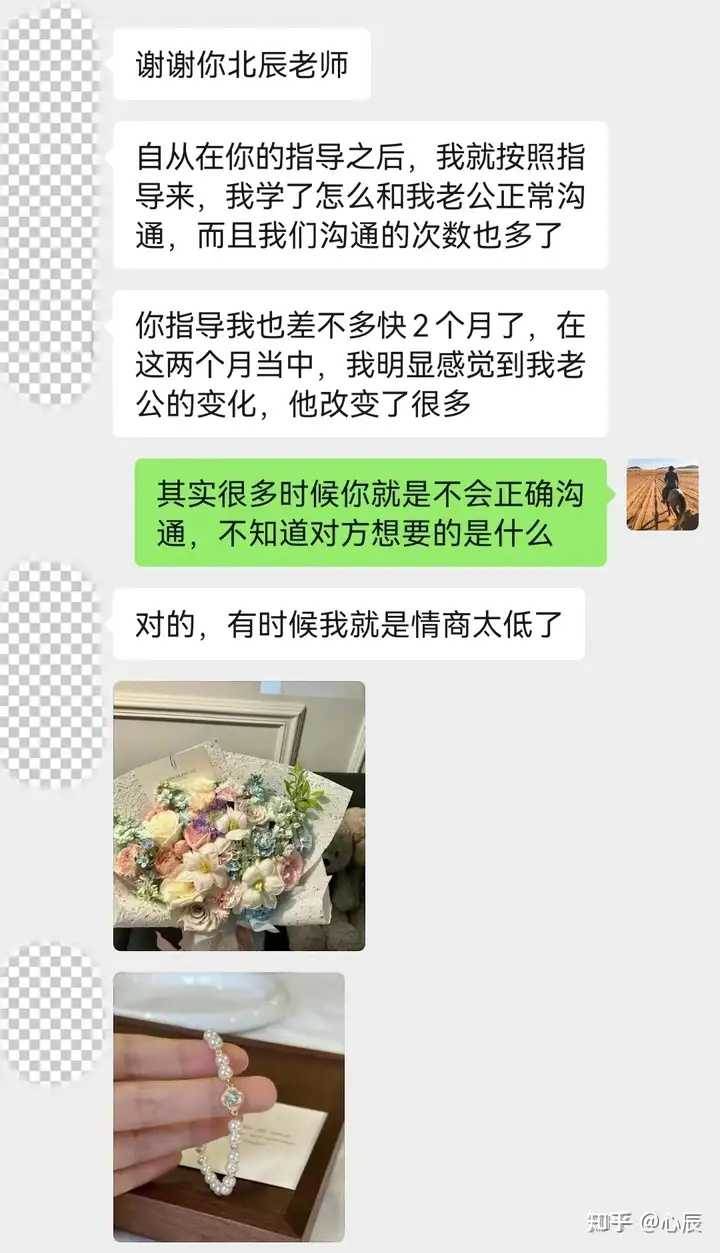
Task: Open the flower bouquet photo message
Action: [239, 815]
